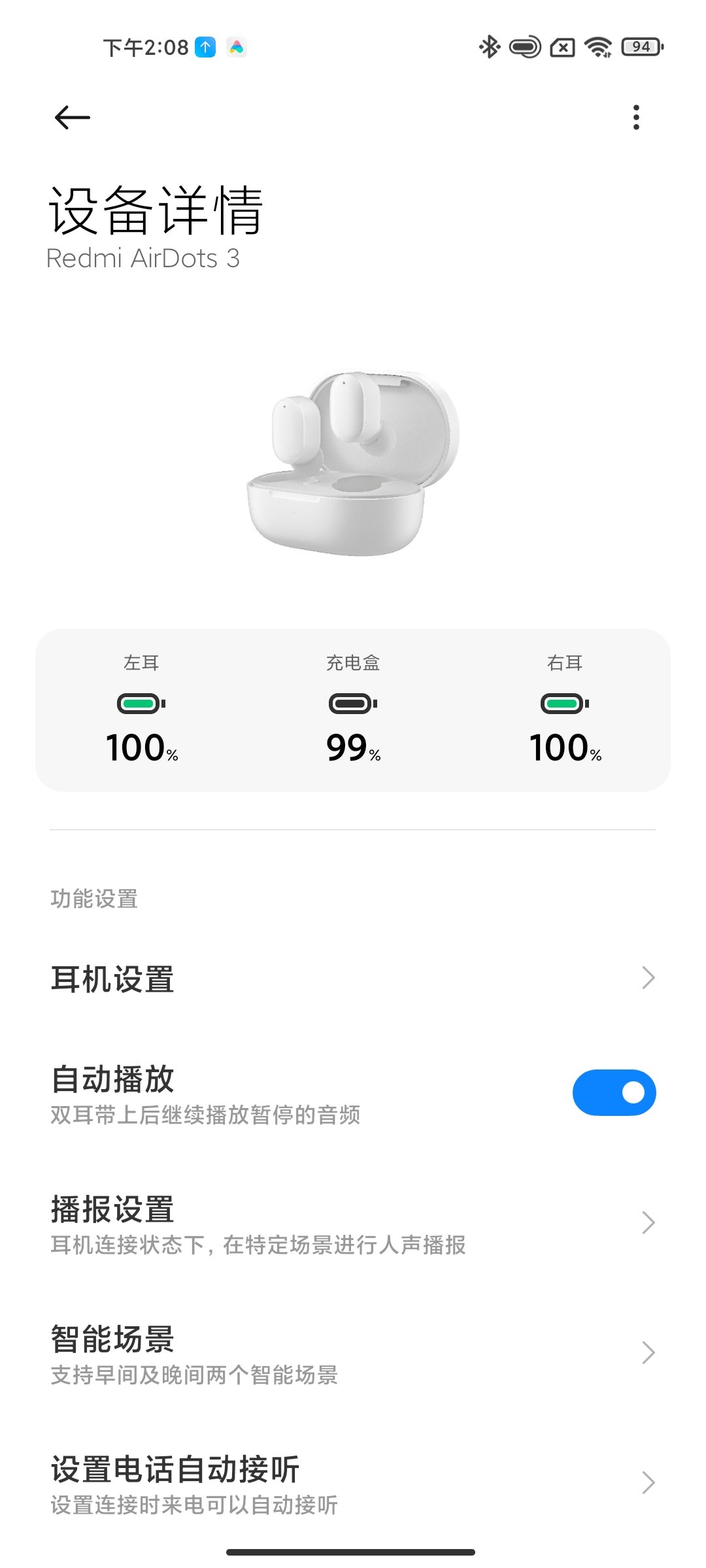Viewport: 706px width, 1568px height.
Task: Expand the 智能场景 row chevron
Action: [x=647, y=1352]
